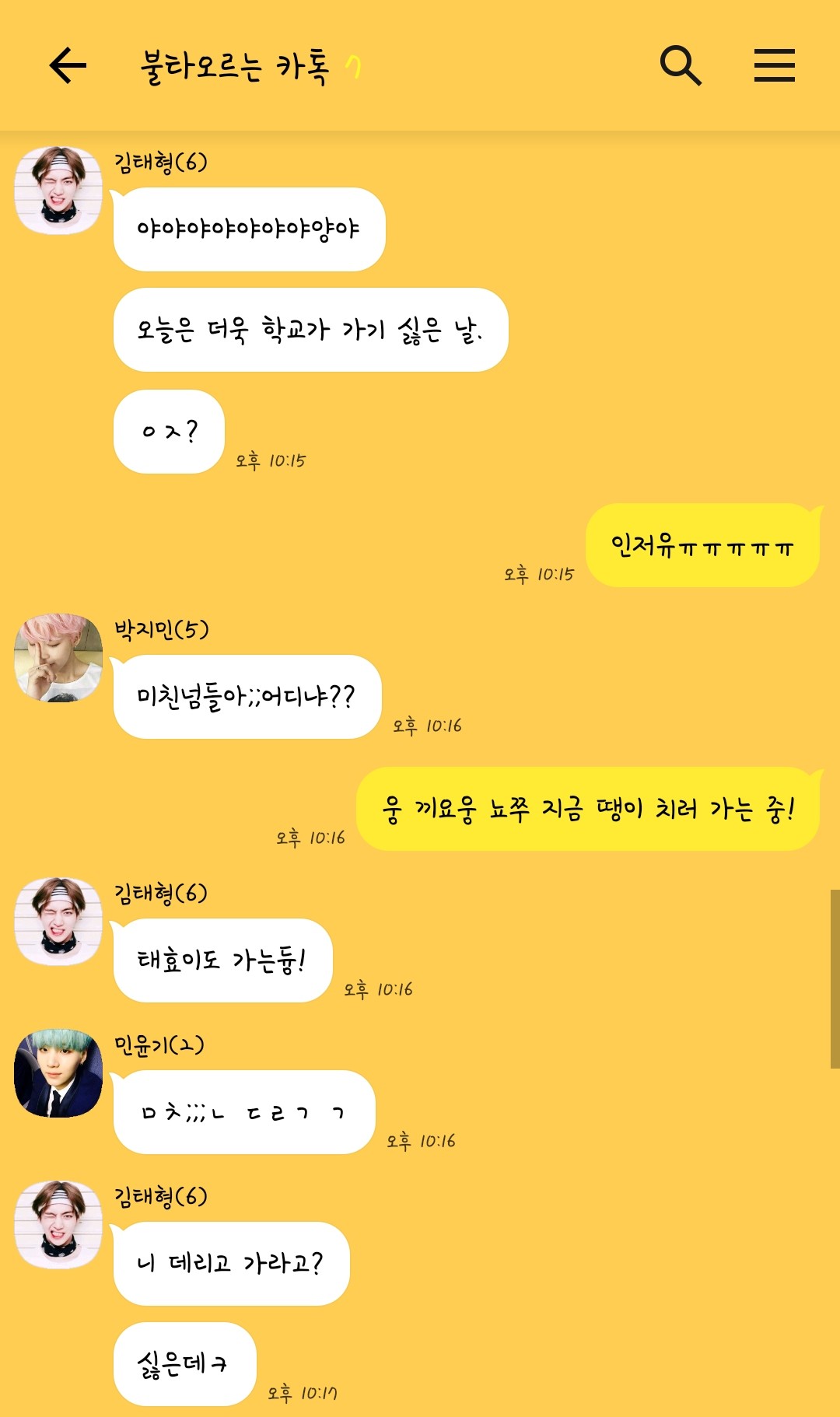840x1417 pixels.
Task: Open 박지민's profile picture
Action: coord(58,658)
